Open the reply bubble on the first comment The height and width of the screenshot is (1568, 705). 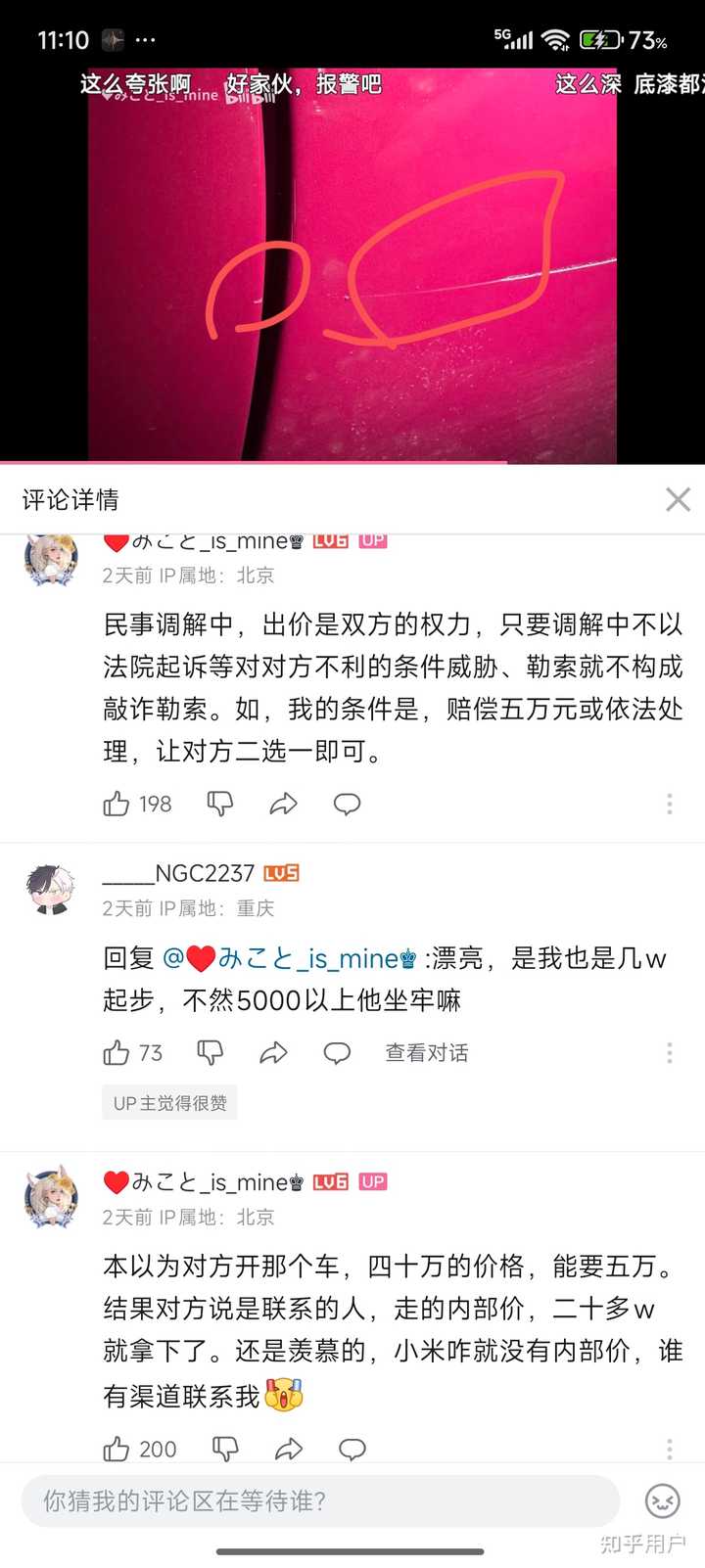(x=348, y=804)
